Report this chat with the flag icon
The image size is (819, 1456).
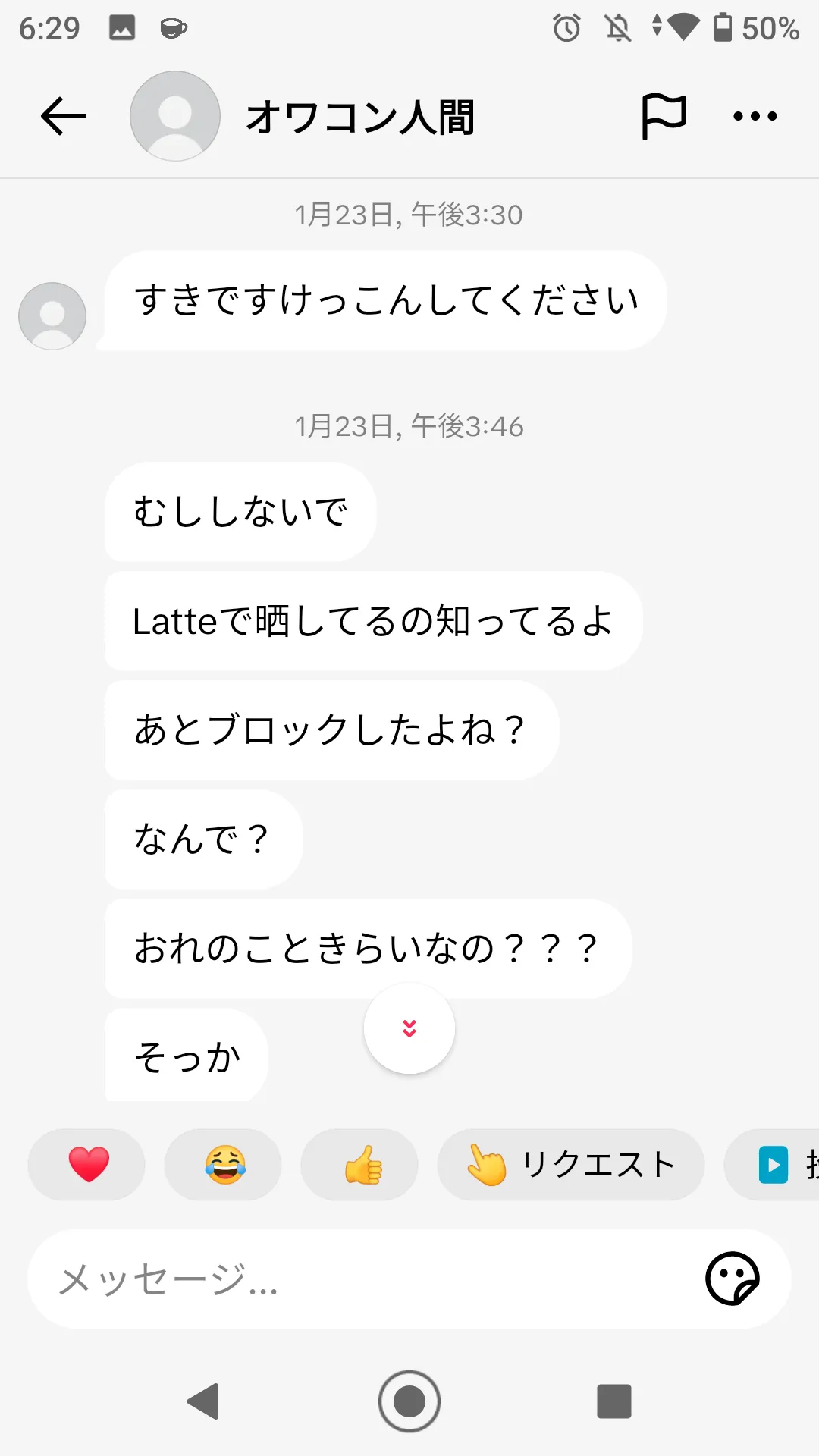tap(664, 117)
